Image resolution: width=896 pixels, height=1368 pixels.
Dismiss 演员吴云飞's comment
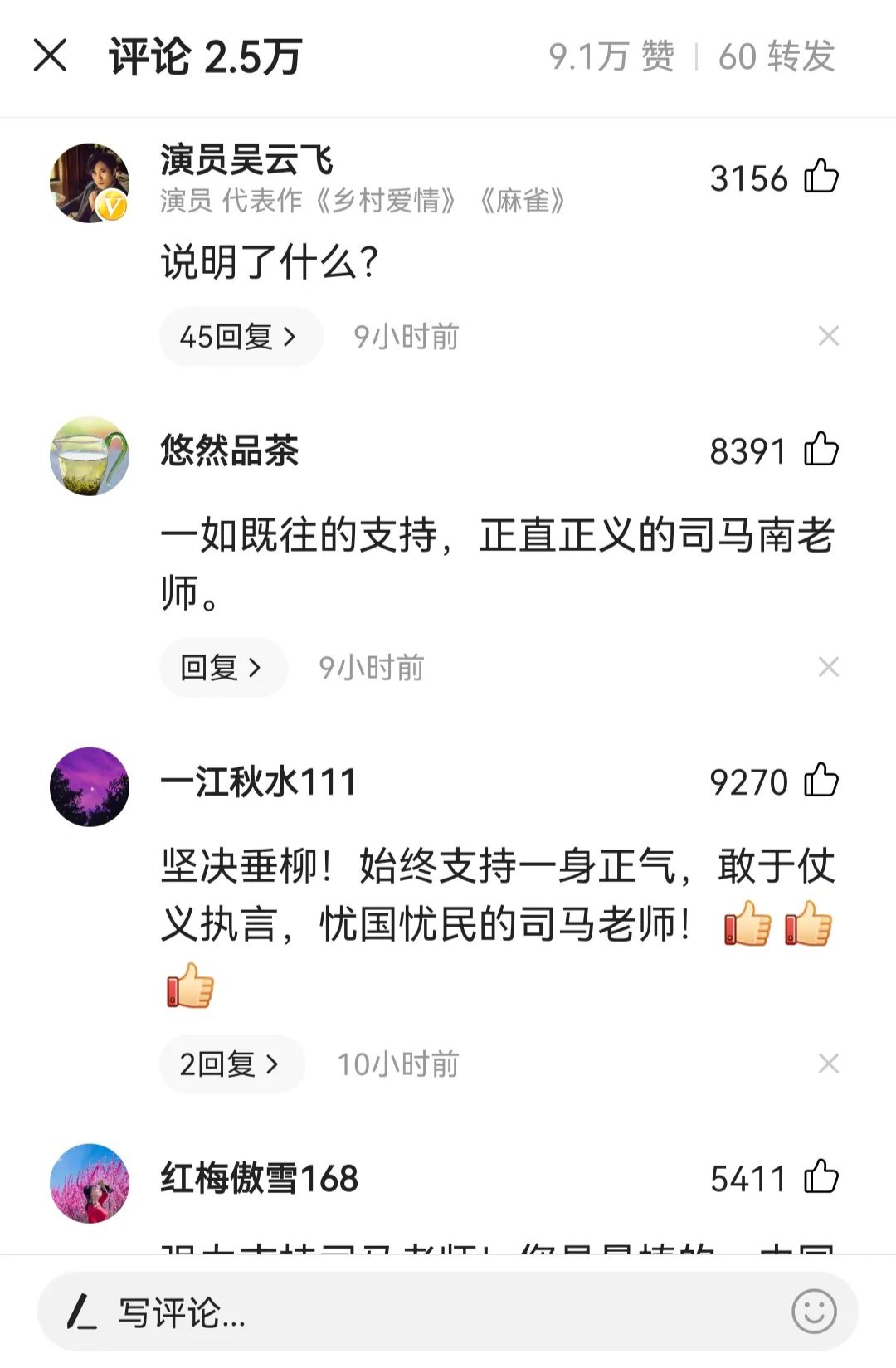tap(828, 336)
